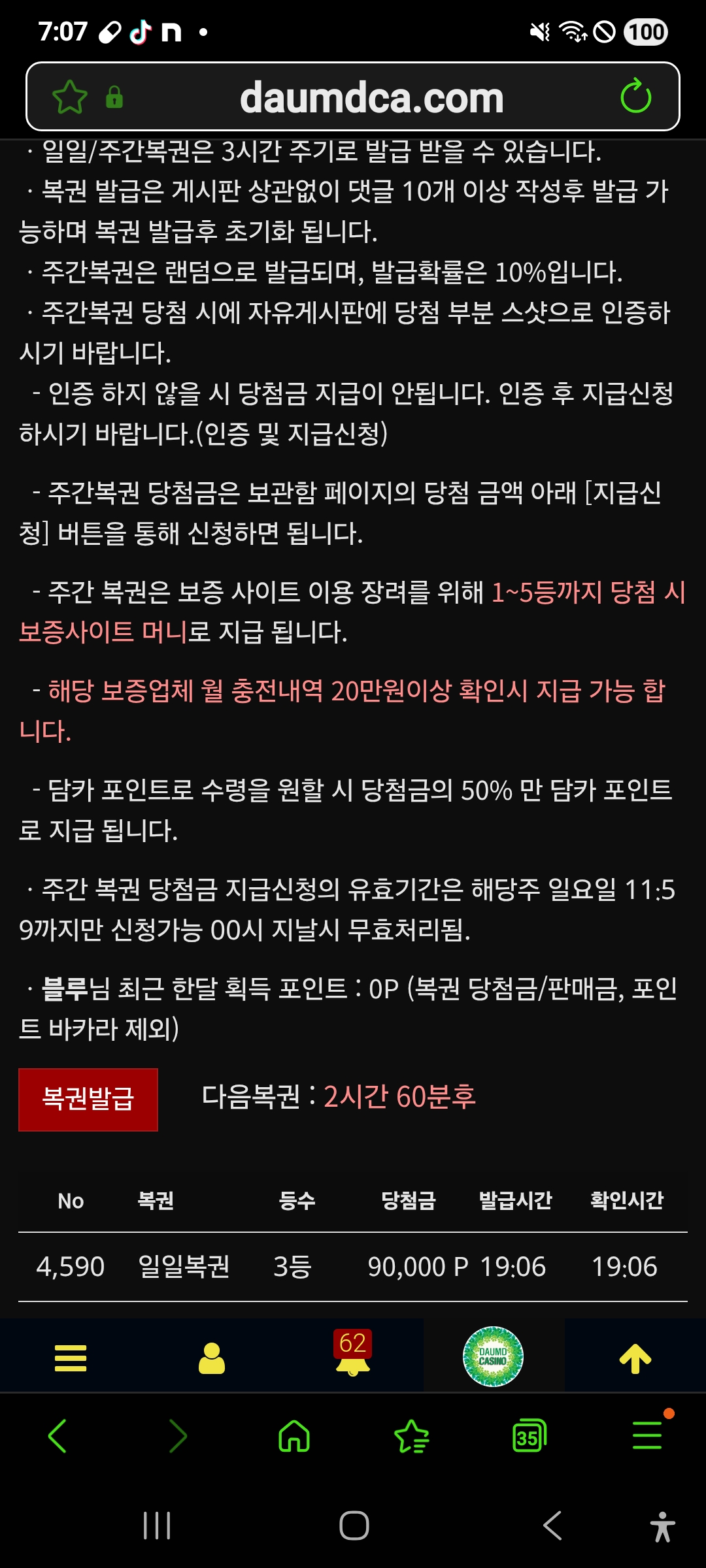View the 35 open tabs
The image size is (706, 1568).
tap(529, 1436)
